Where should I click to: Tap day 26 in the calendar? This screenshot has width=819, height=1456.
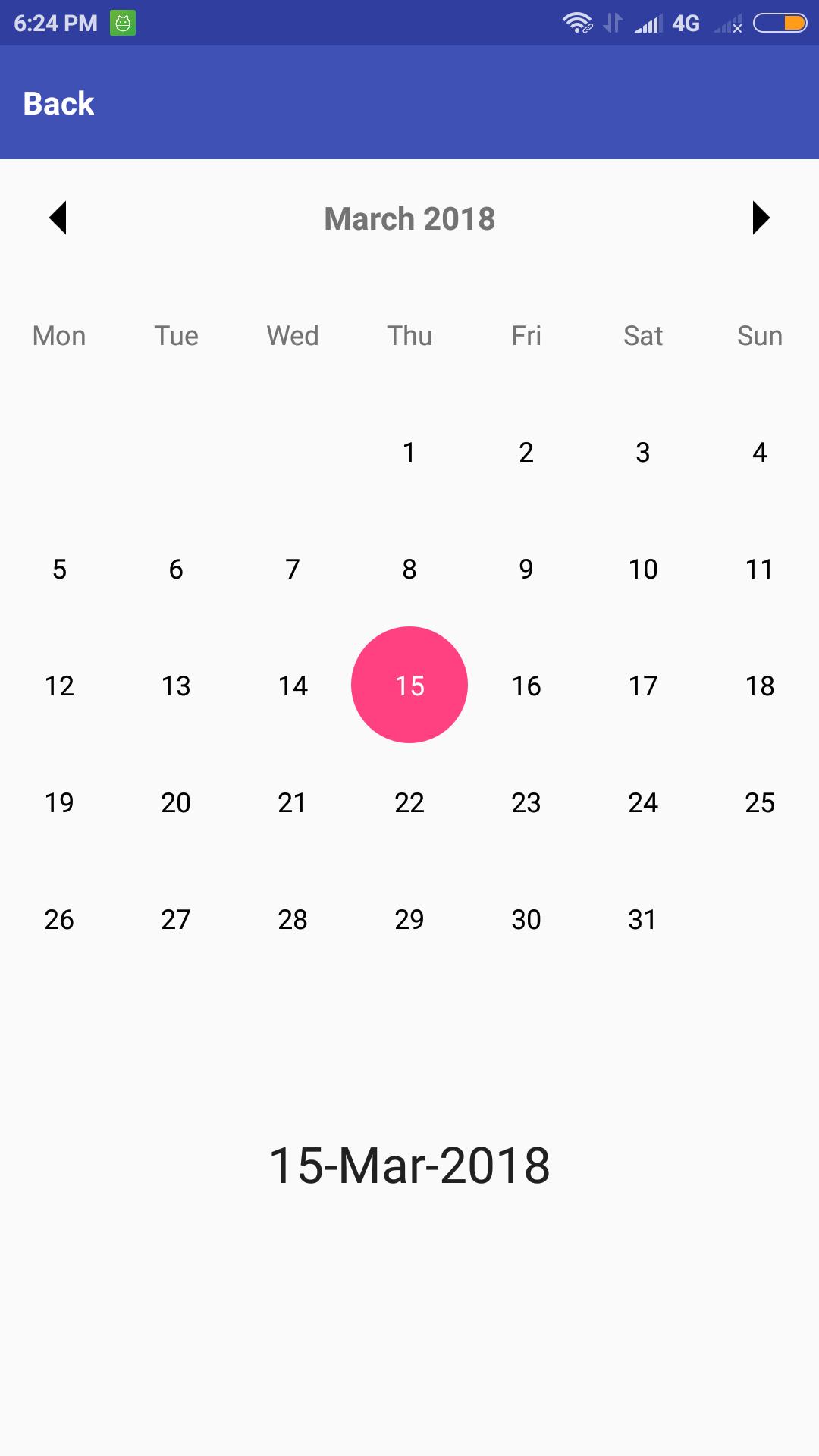pyautogui.click(x=59, y=920)
